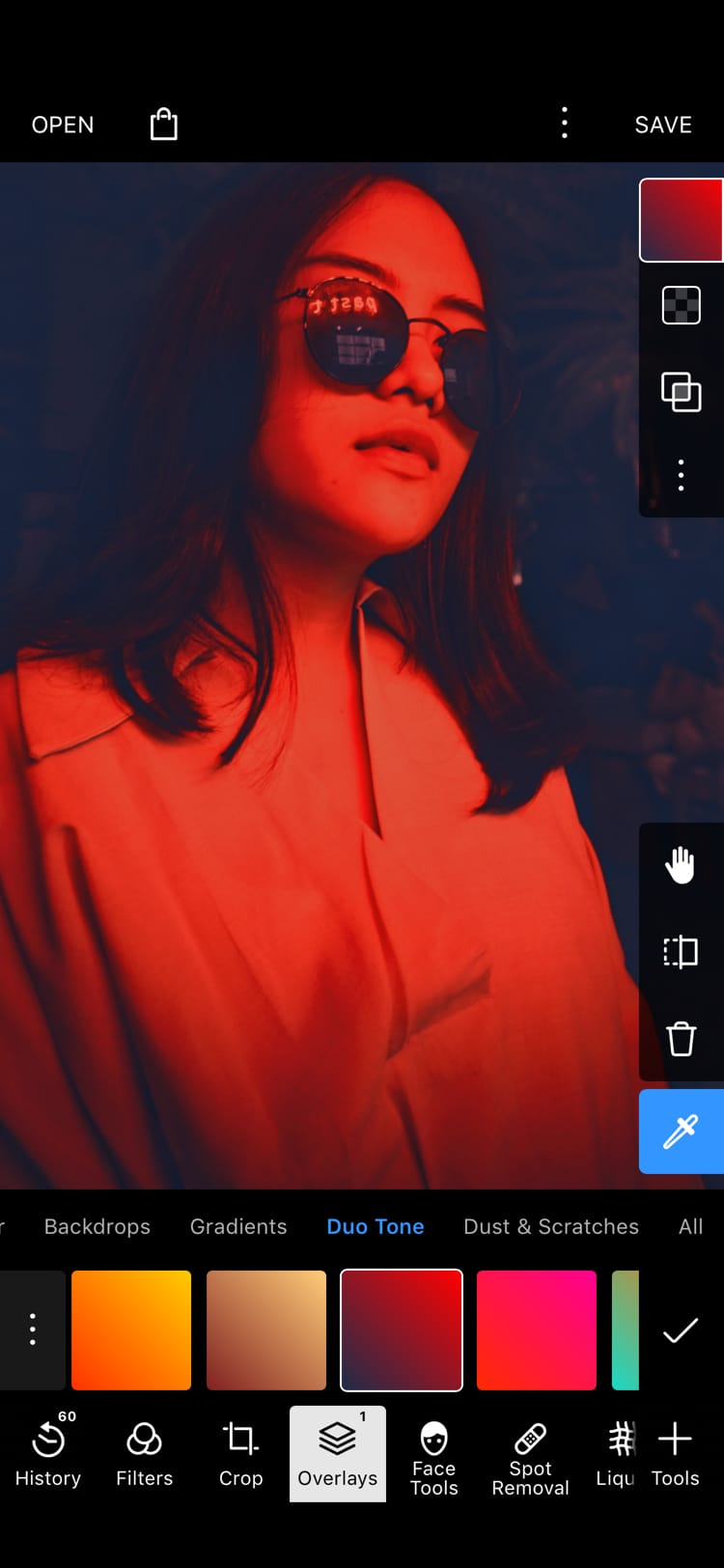The image size is (724, 1568).
Task: Confirm the overlay with the checkmark
Action: tap(681, 1331)
